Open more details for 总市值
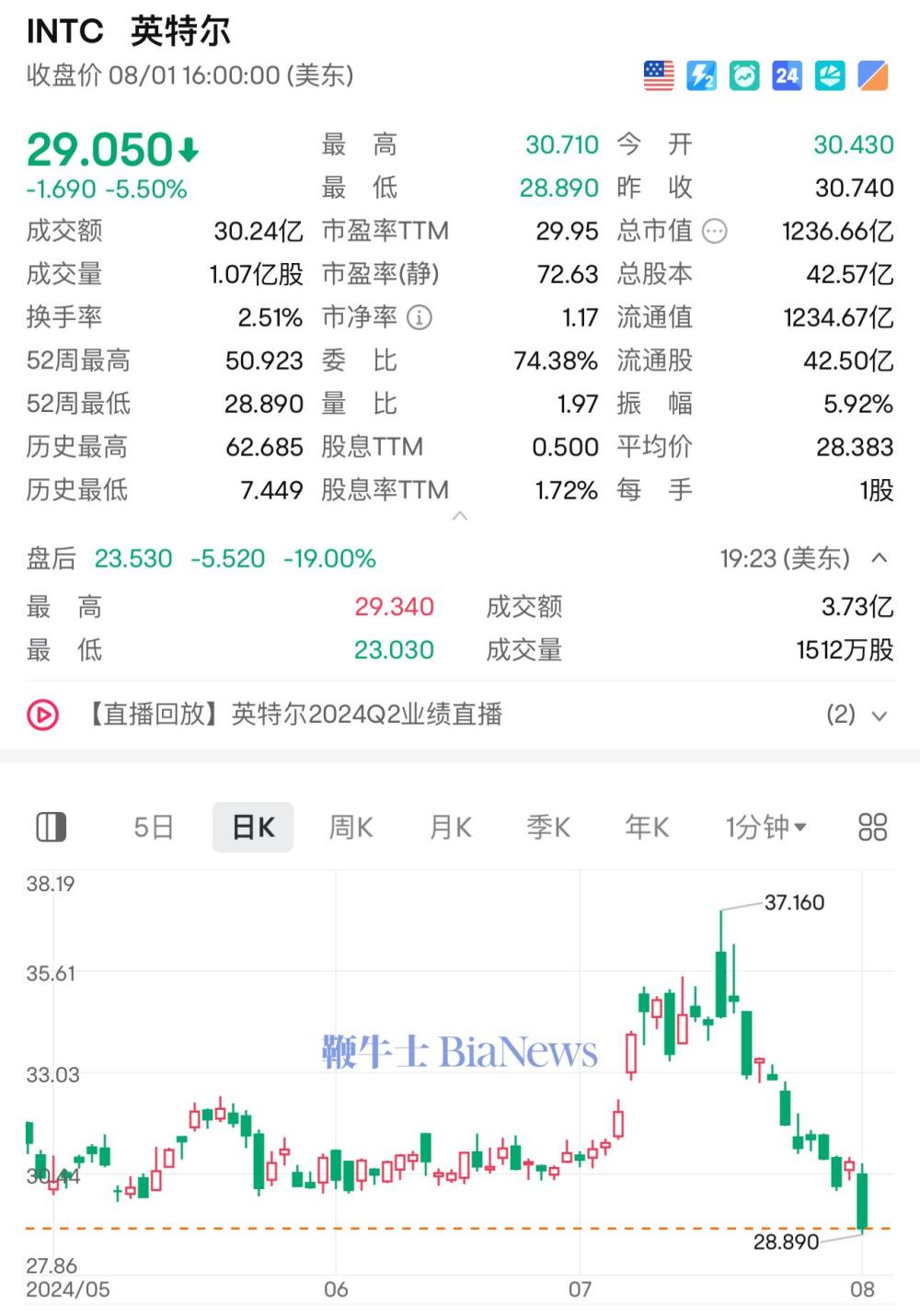920x1316 pixels. [715, 231]
